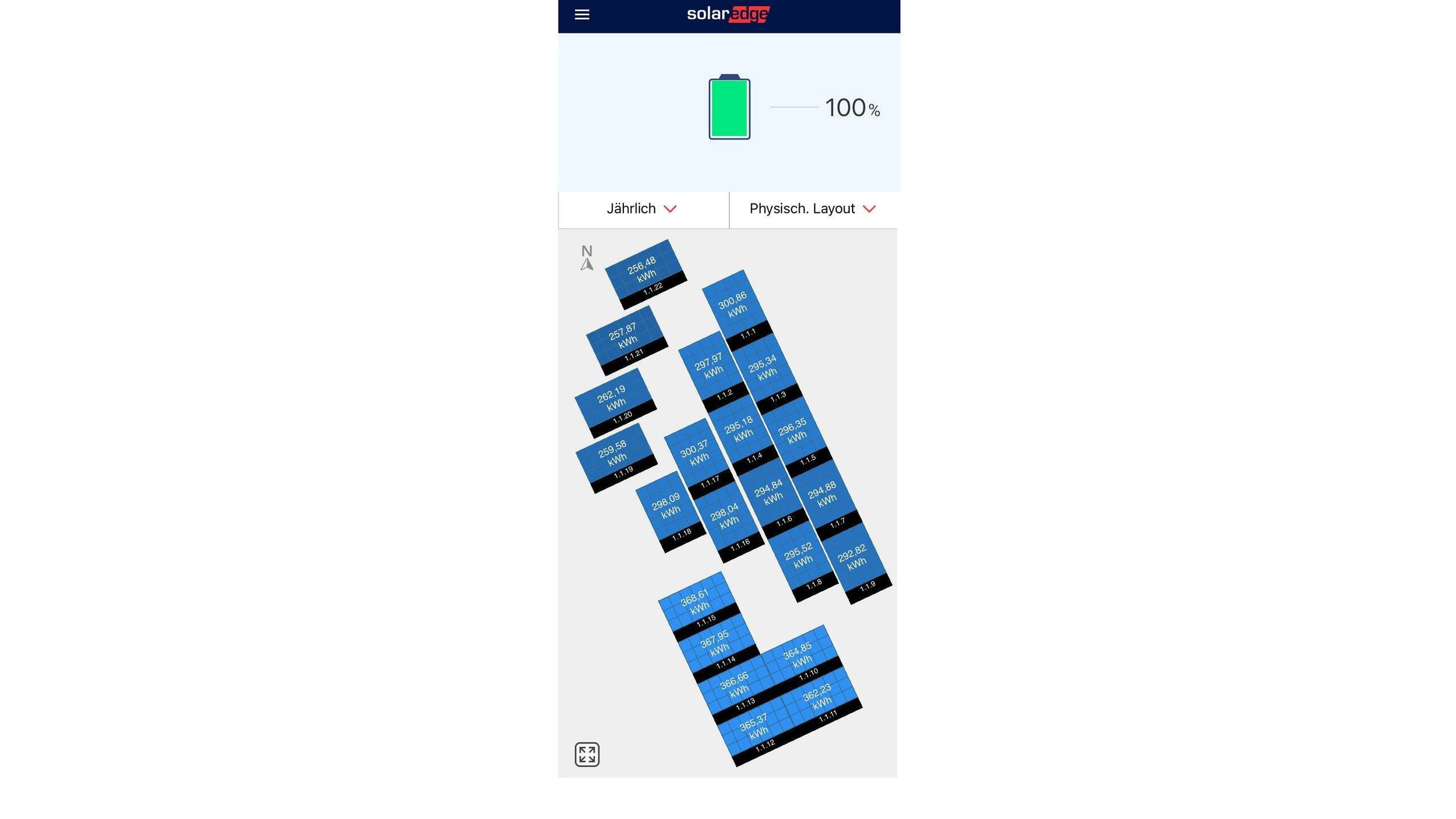Select solar panel 1.1.1

pos(735,307)
